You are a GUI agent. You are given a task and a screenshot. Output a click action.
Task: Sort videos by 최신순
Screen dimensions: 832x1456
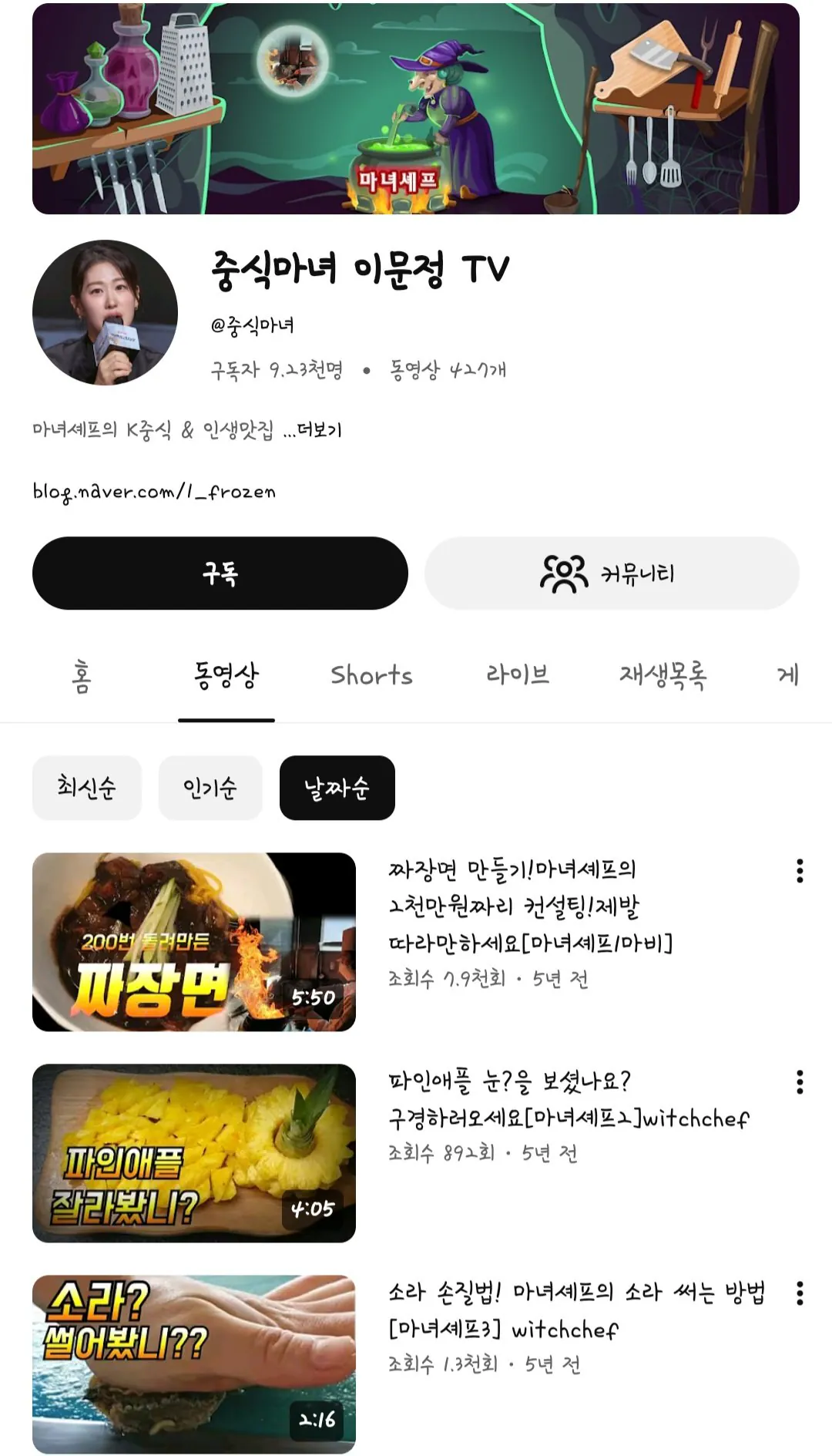pyautogui.click(x=87, y=788)
